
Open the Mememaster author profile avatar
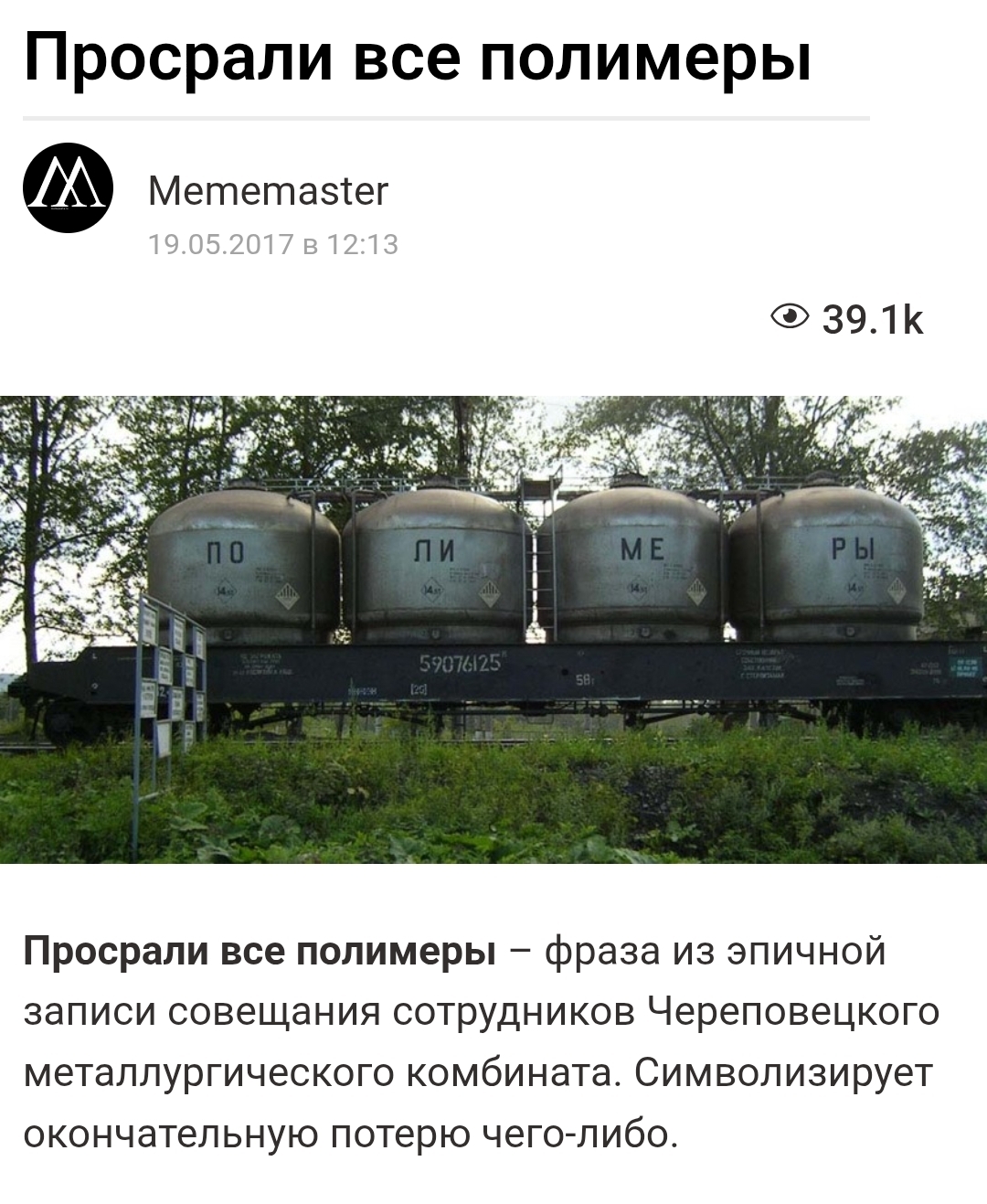[x=68, y=188]
